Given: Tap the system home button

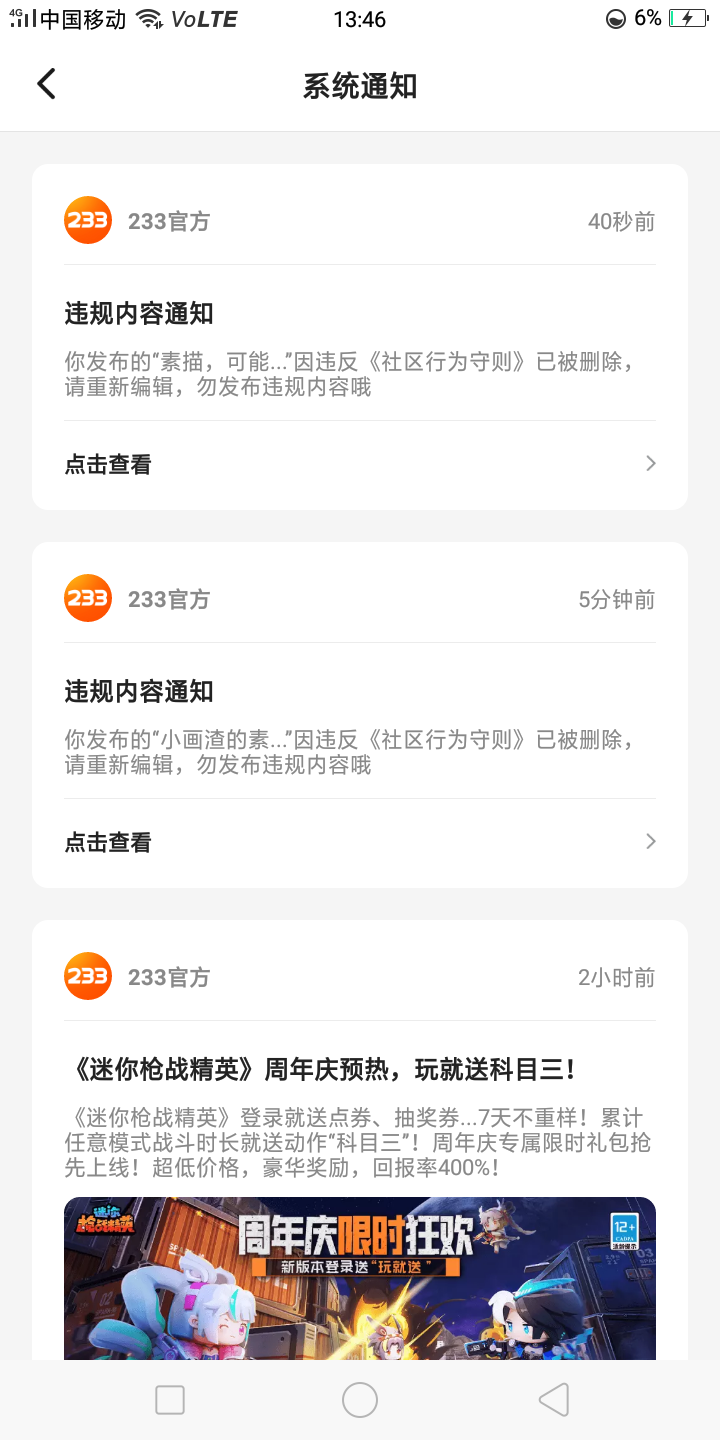Looking at the screenshot, I should [x=360, y=1400].
